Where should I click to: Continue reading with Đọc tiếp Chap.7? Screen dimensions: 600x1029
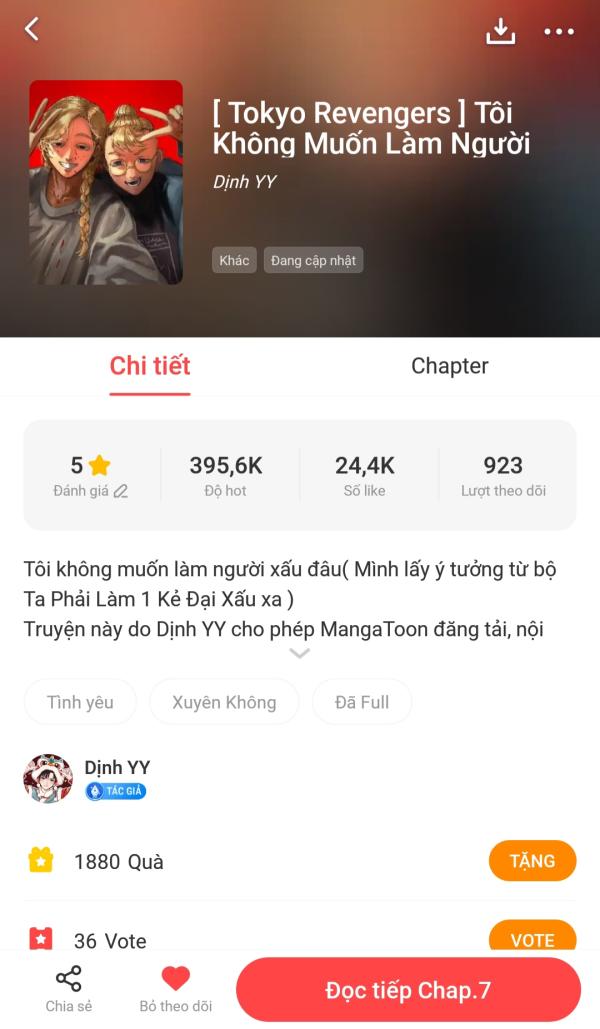408,990
